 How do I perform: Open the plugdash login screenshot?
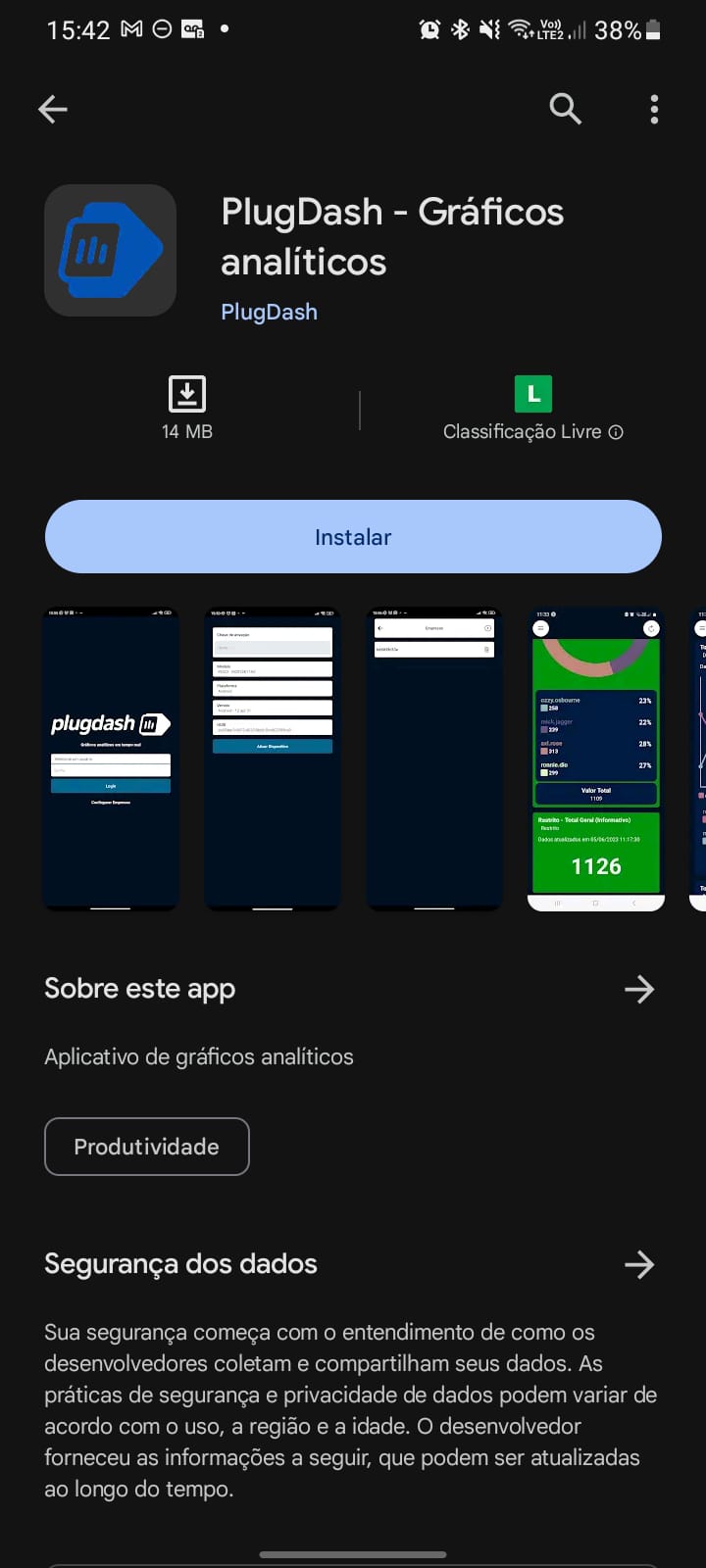coord(111,759)
